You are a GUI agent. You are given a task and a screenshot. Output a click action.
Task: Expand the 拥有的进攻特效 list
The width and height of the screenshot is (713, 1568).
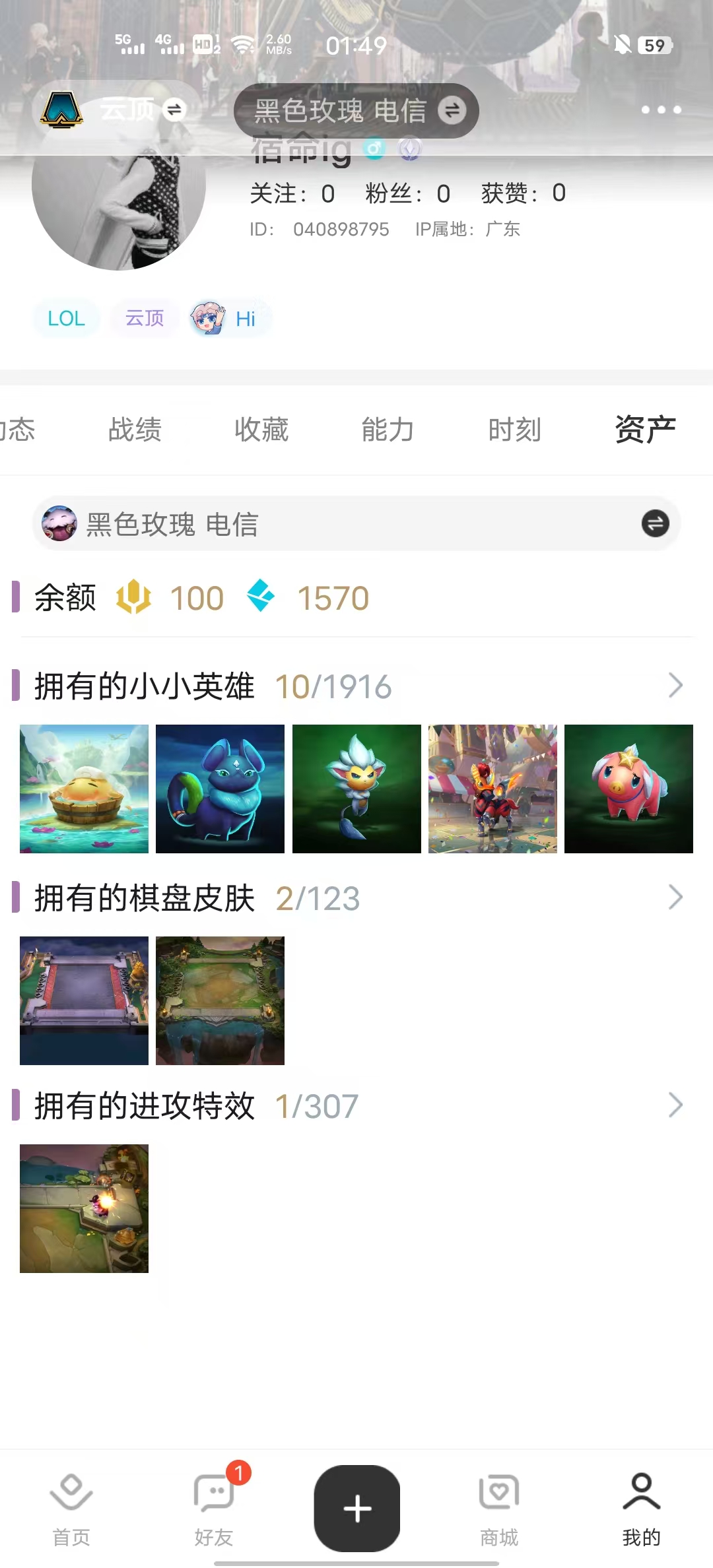(675, 1105)
